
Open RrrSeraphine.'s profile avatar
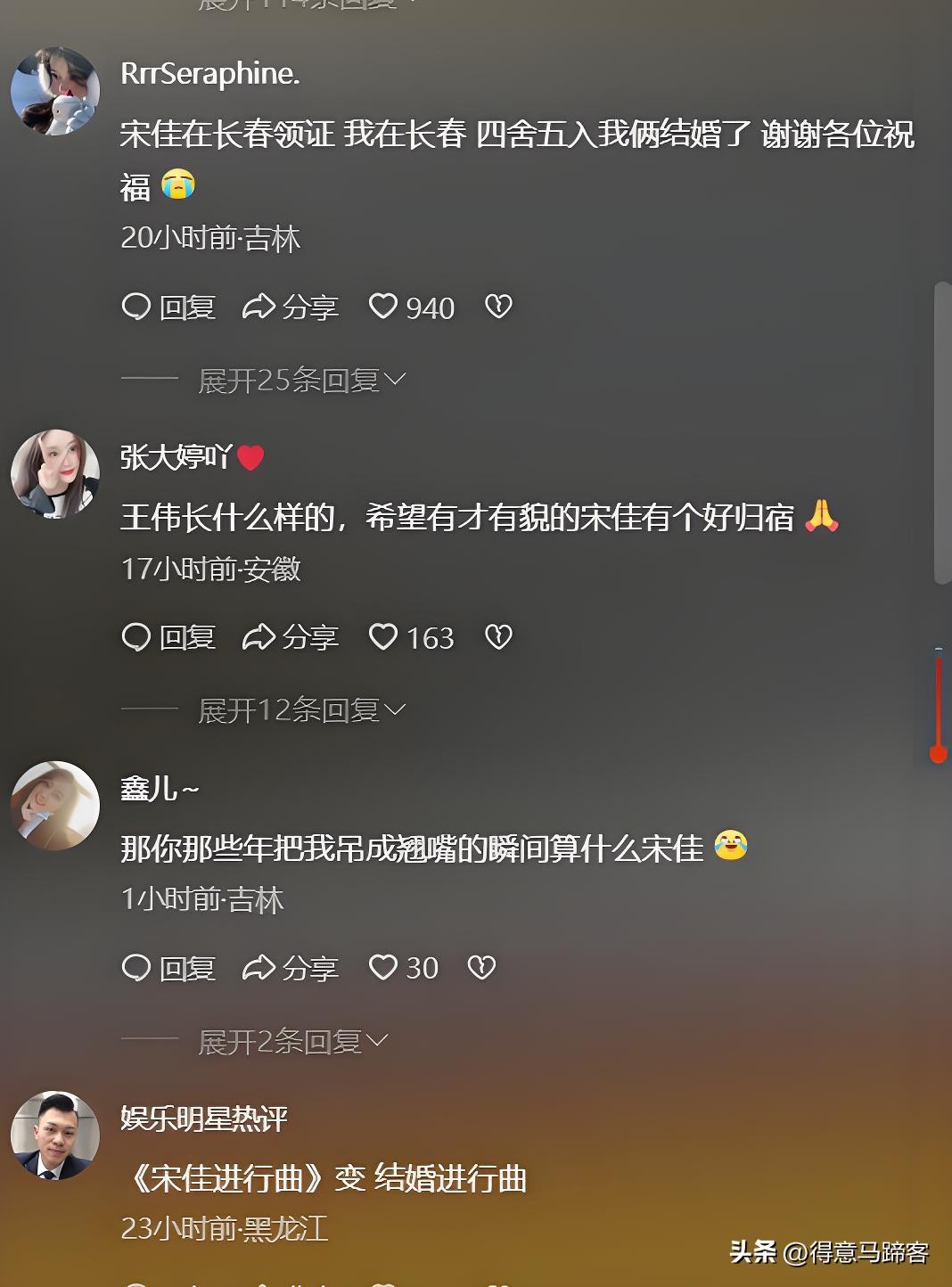[55, 91]
